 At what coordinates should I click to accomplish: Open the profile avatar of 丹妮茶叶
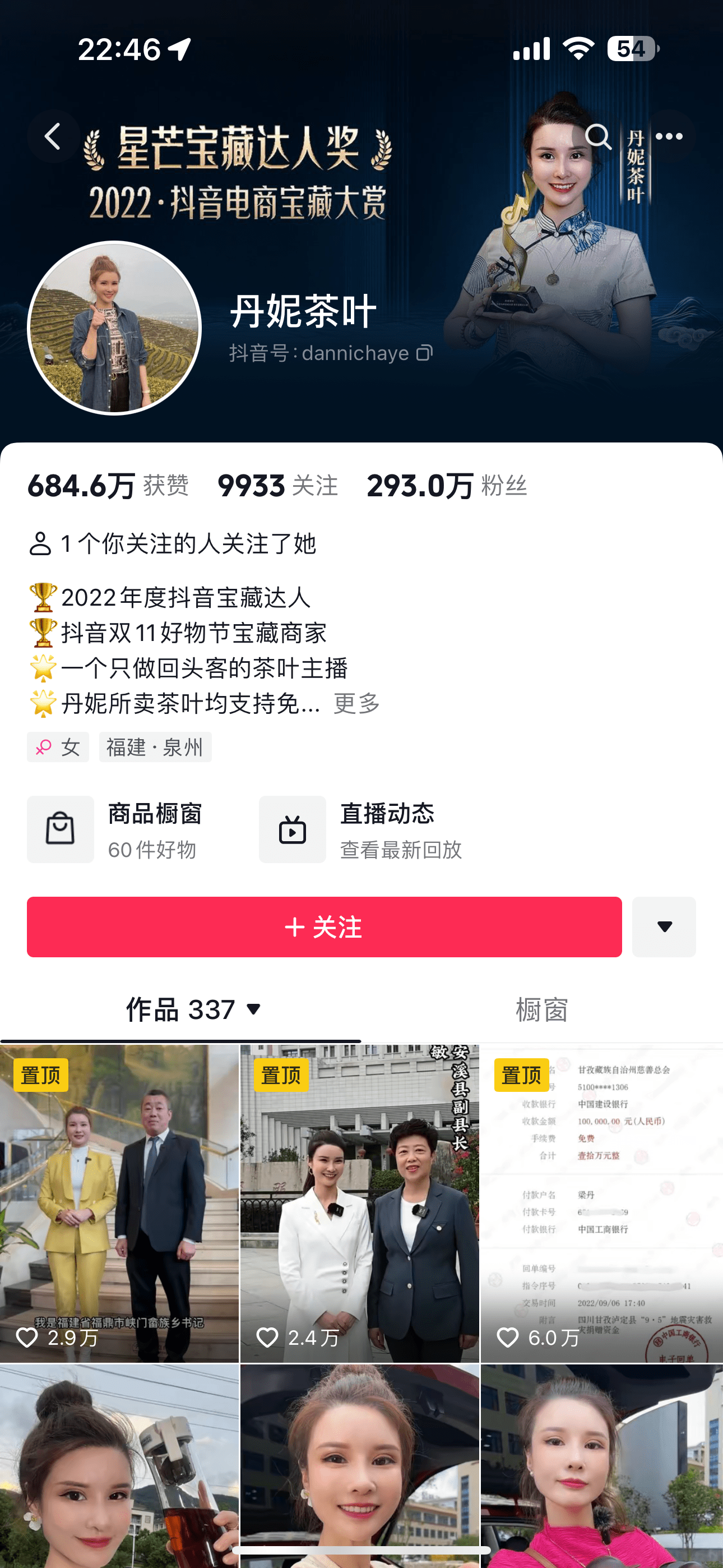(114, 328)
